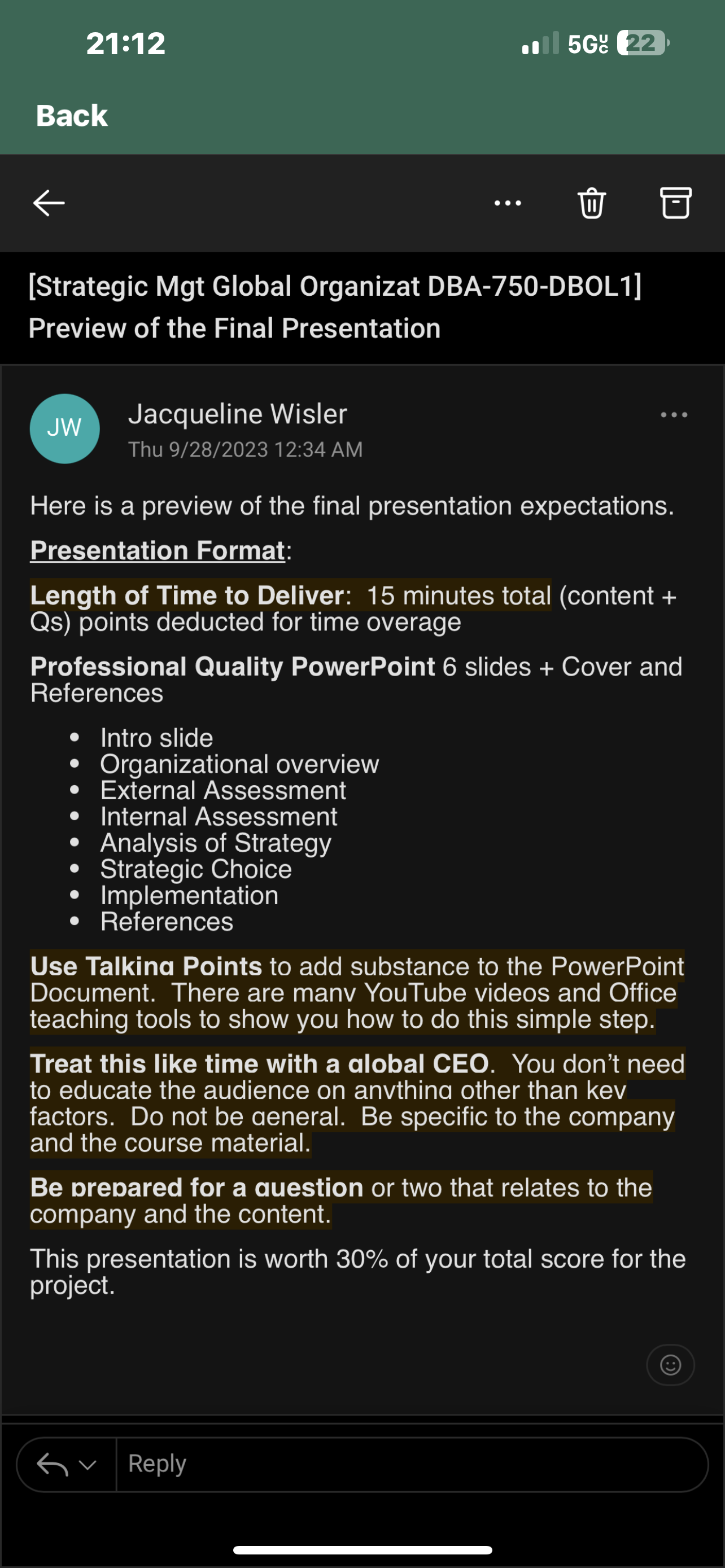The height and width of the screenshot is (1568, 725).
Task: Tap the Back button in green header
Action: (72, 115)
